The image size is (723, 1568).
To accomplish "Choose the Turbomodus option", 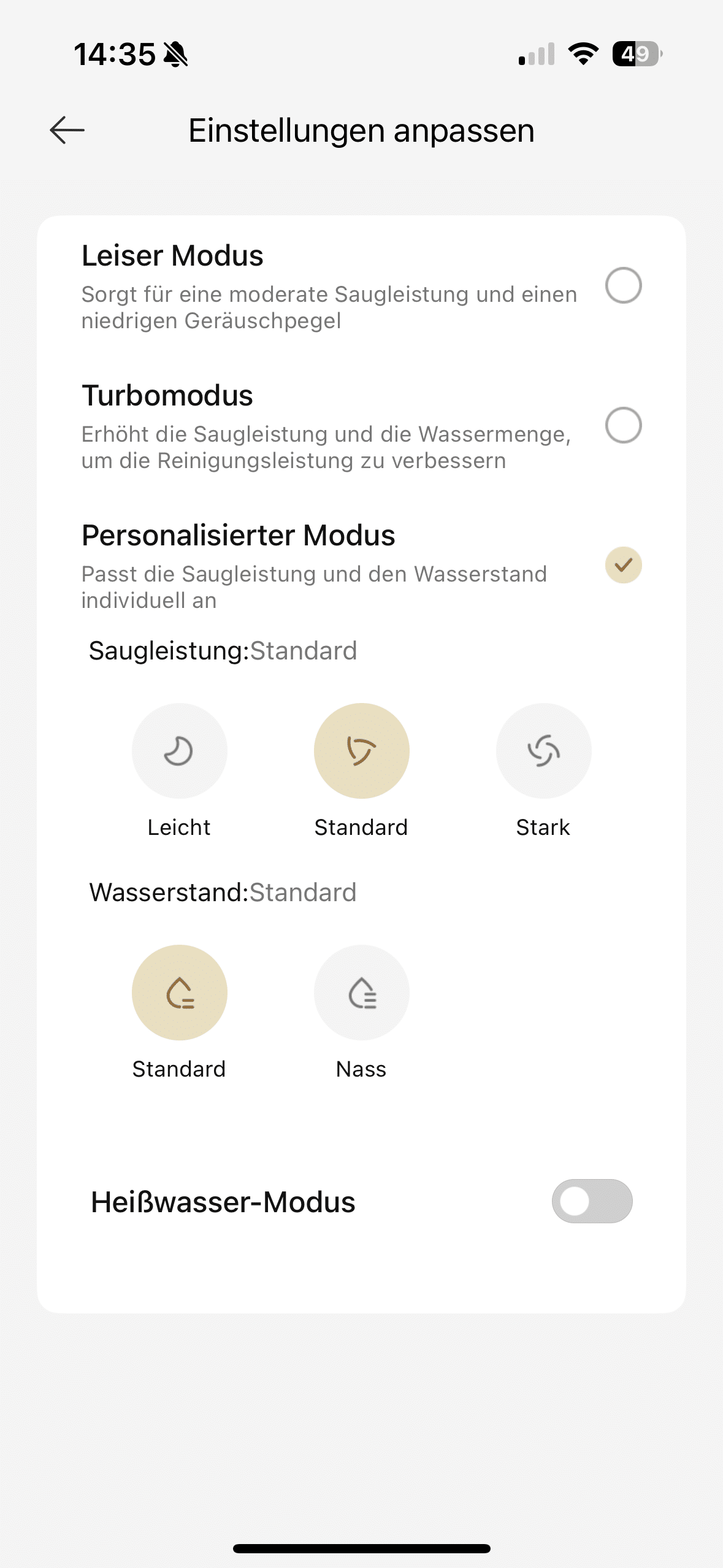I will click(623, 425).
